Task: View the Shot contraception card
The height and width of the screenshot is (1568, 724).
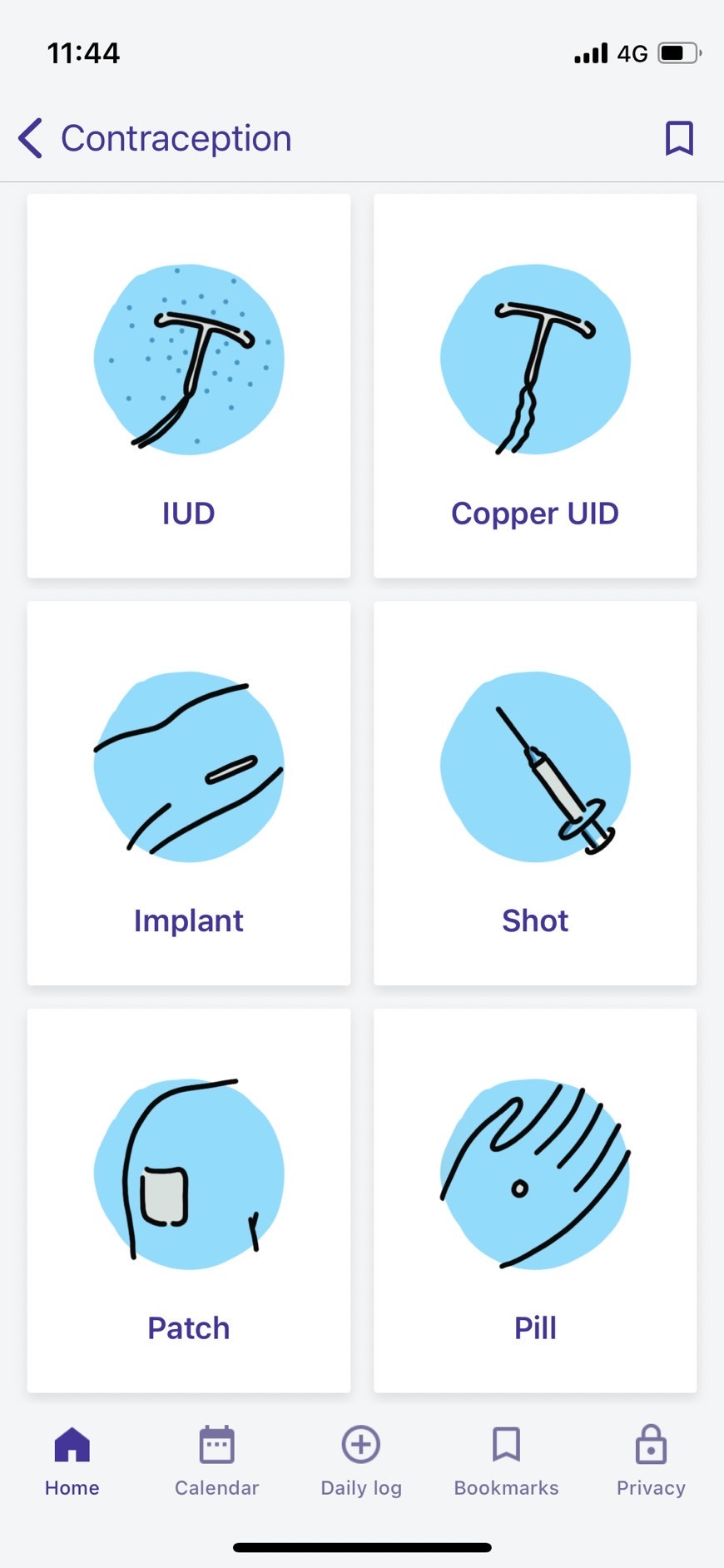Action: click(x=535, y=793)
